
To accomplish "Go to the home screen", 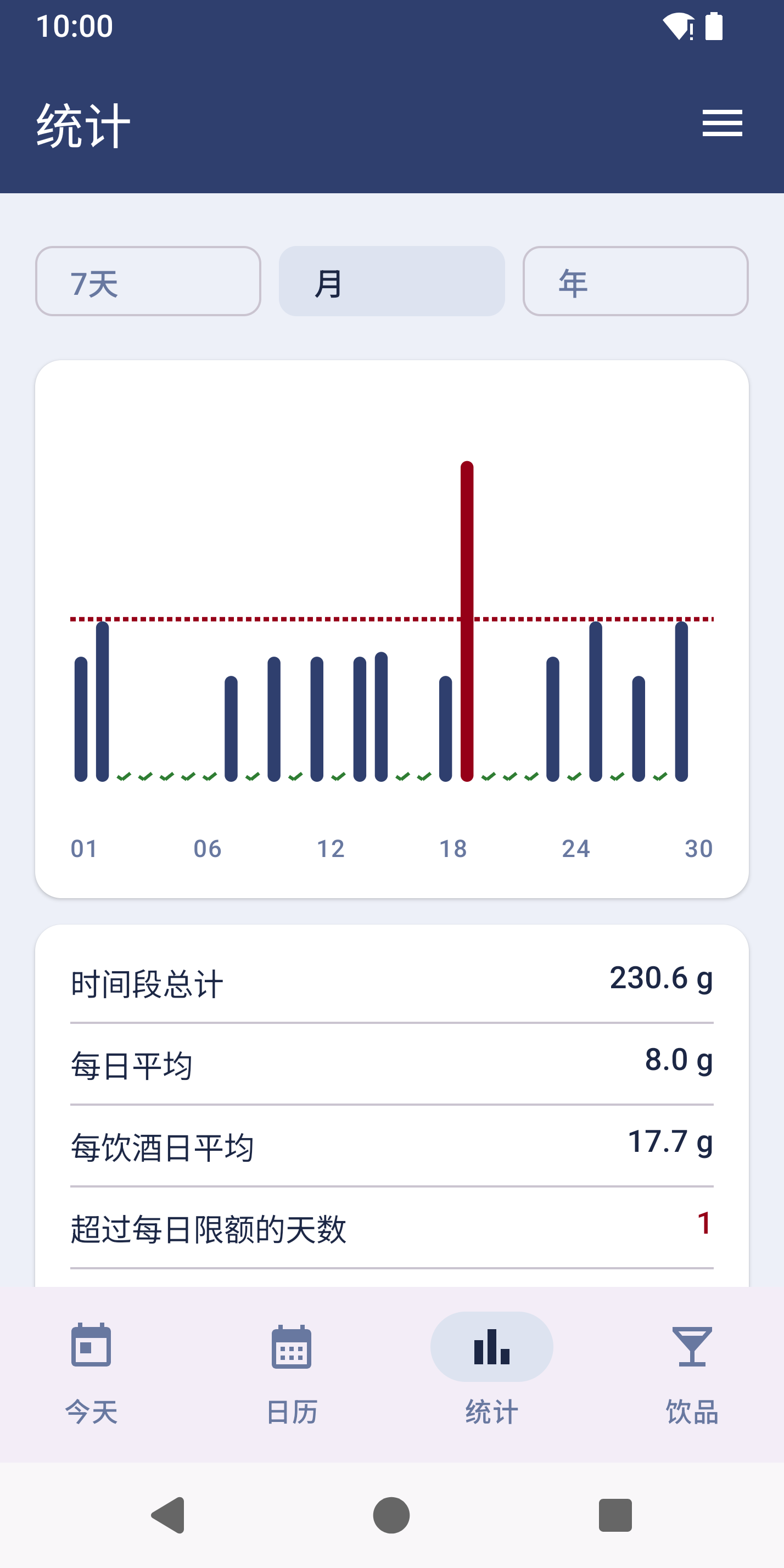I will tap(391, 1515).
